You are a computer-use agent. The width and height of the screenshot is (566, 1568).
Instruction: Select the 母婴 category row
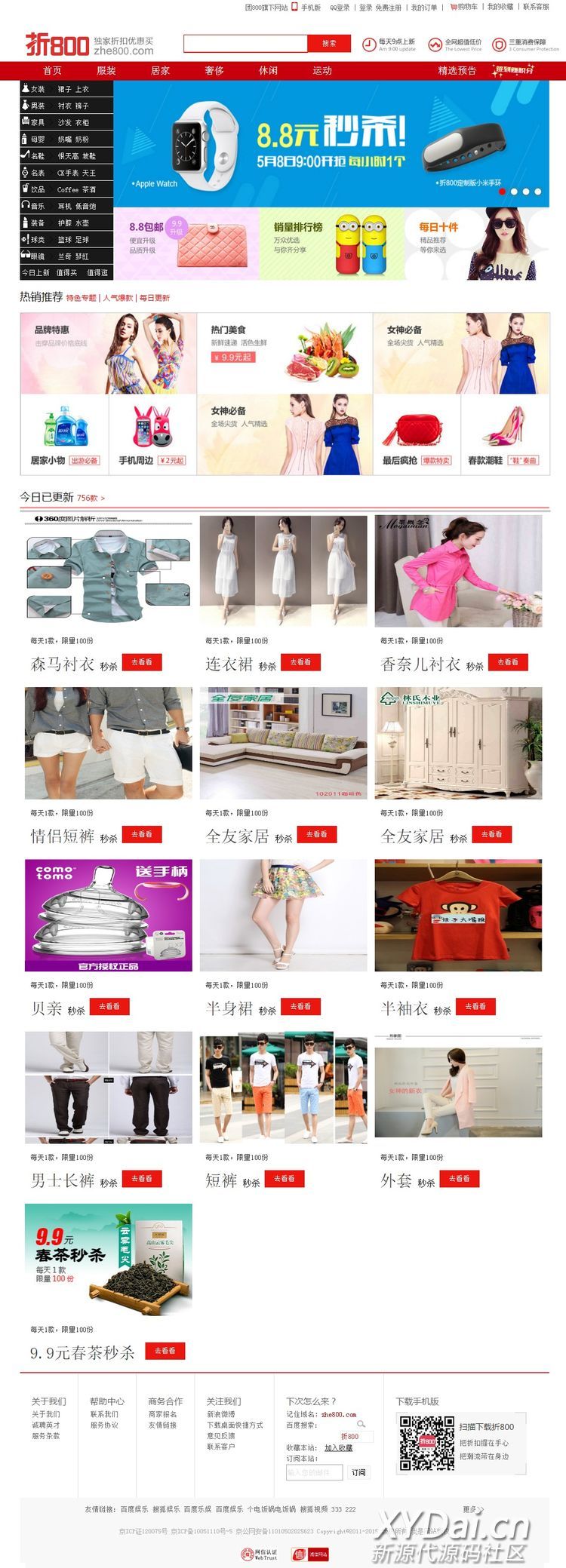point(66,140)
